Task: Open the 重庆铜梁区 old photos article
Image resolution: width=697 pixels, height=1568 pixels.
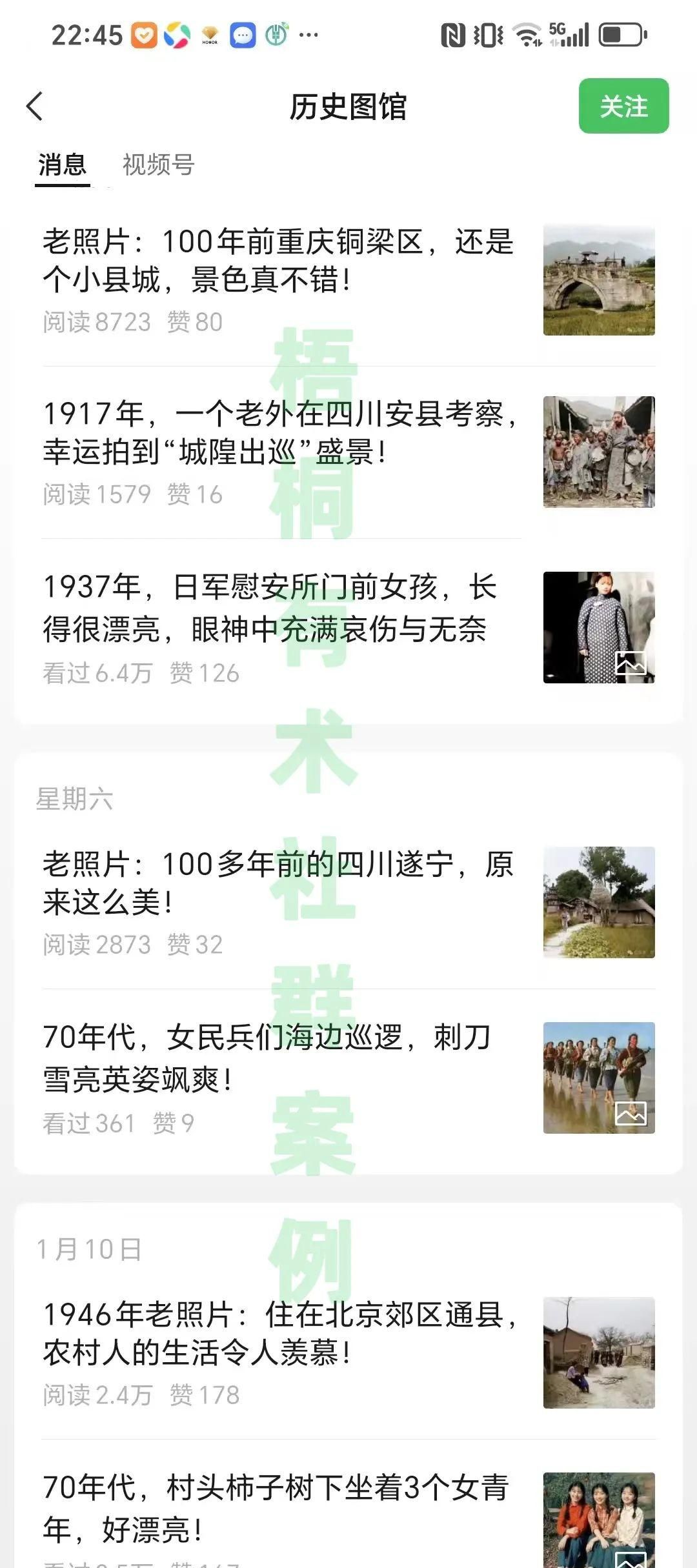Action: coord(278,261)
